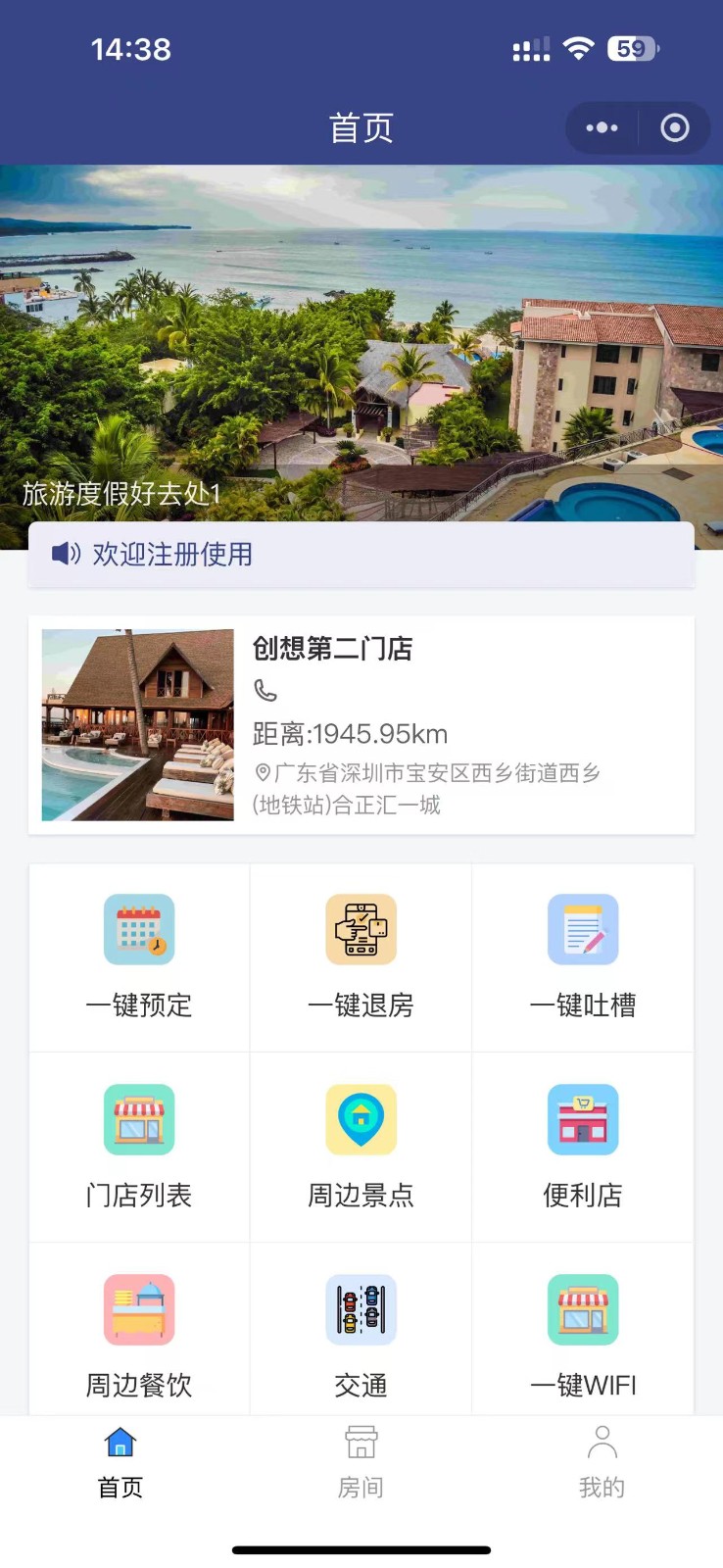Image resolution: width=723 pixels, height=1568 pixels.
Task: Open 一键预定 booking
Action: pyautogui.click(x=139, y=957)
